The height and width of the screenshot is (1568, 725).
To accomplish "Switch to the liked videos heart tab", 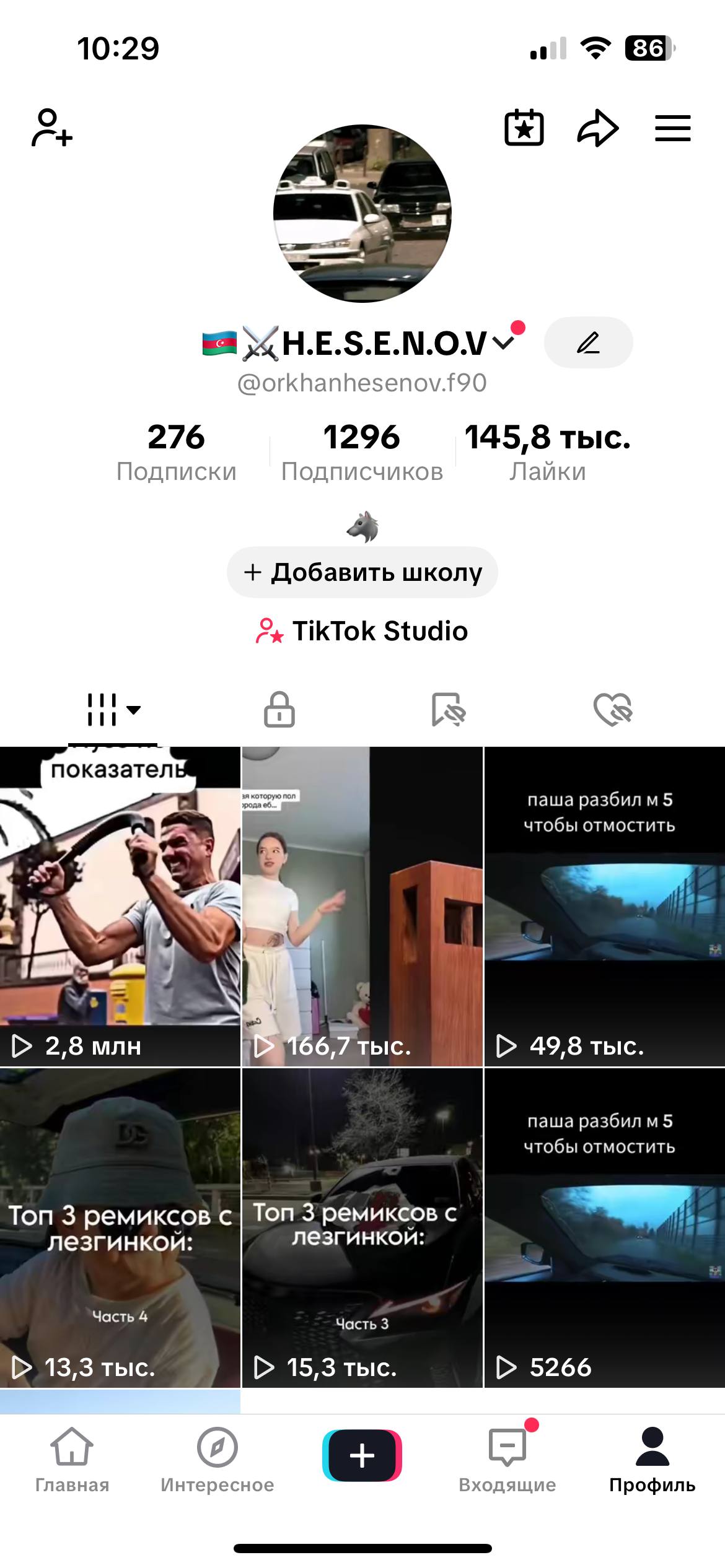I will pyautogui.click(x=613, y=710).
